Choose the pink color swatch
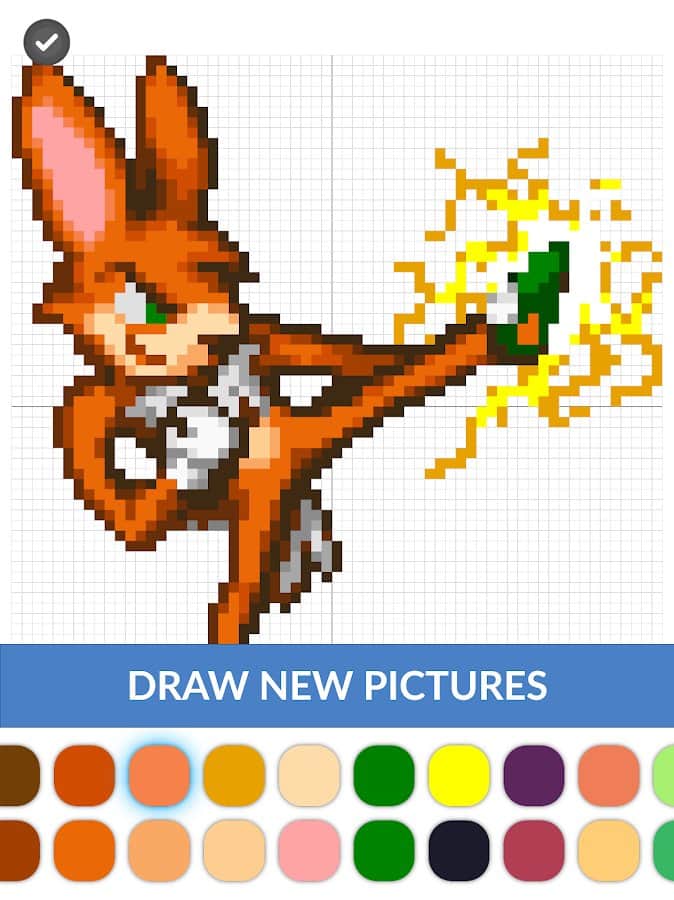This screenshot has width=674, height=900. point(309,850)
